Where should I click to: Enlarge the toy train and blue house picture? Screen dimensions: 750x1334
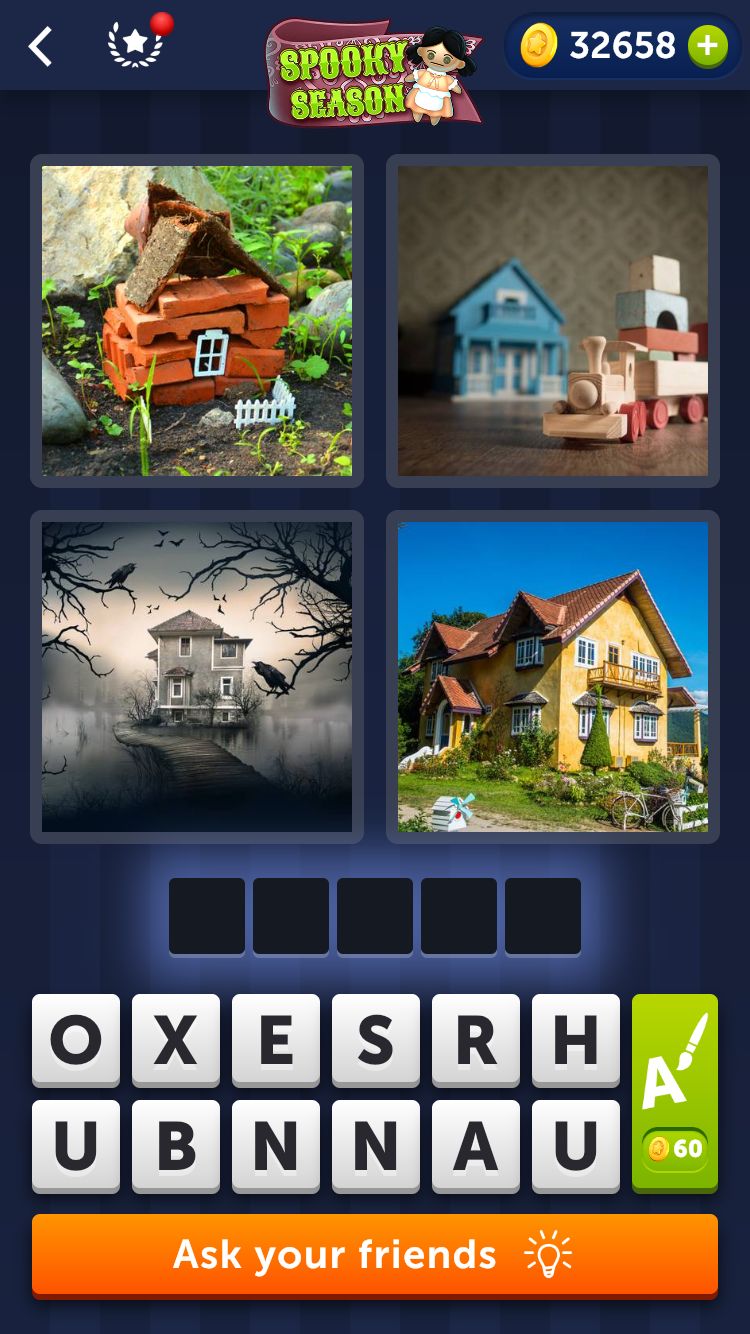point(553,321)
